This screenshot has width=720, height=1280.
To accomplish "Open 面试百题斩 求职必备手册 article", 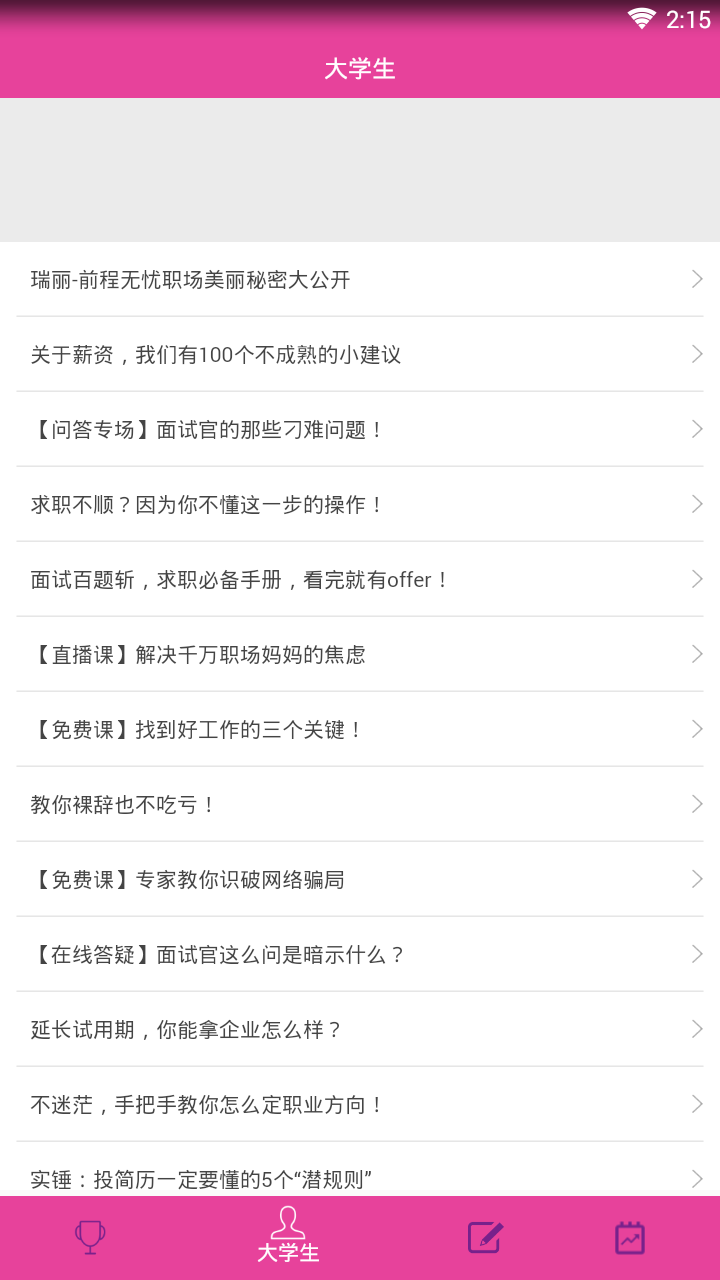I will pyautogui.click(x=360, y=579).
